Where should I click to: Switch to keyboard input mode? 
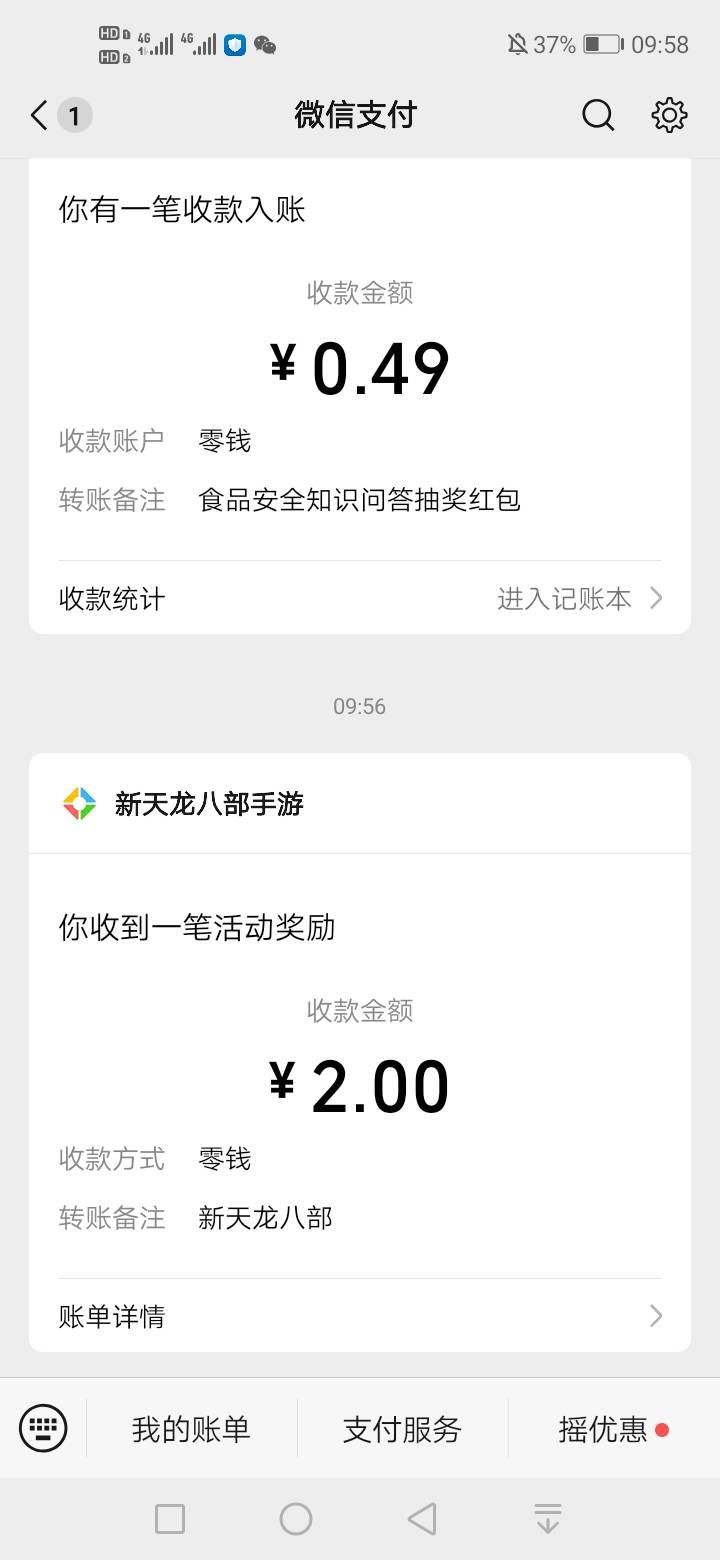coord(43,1428)
